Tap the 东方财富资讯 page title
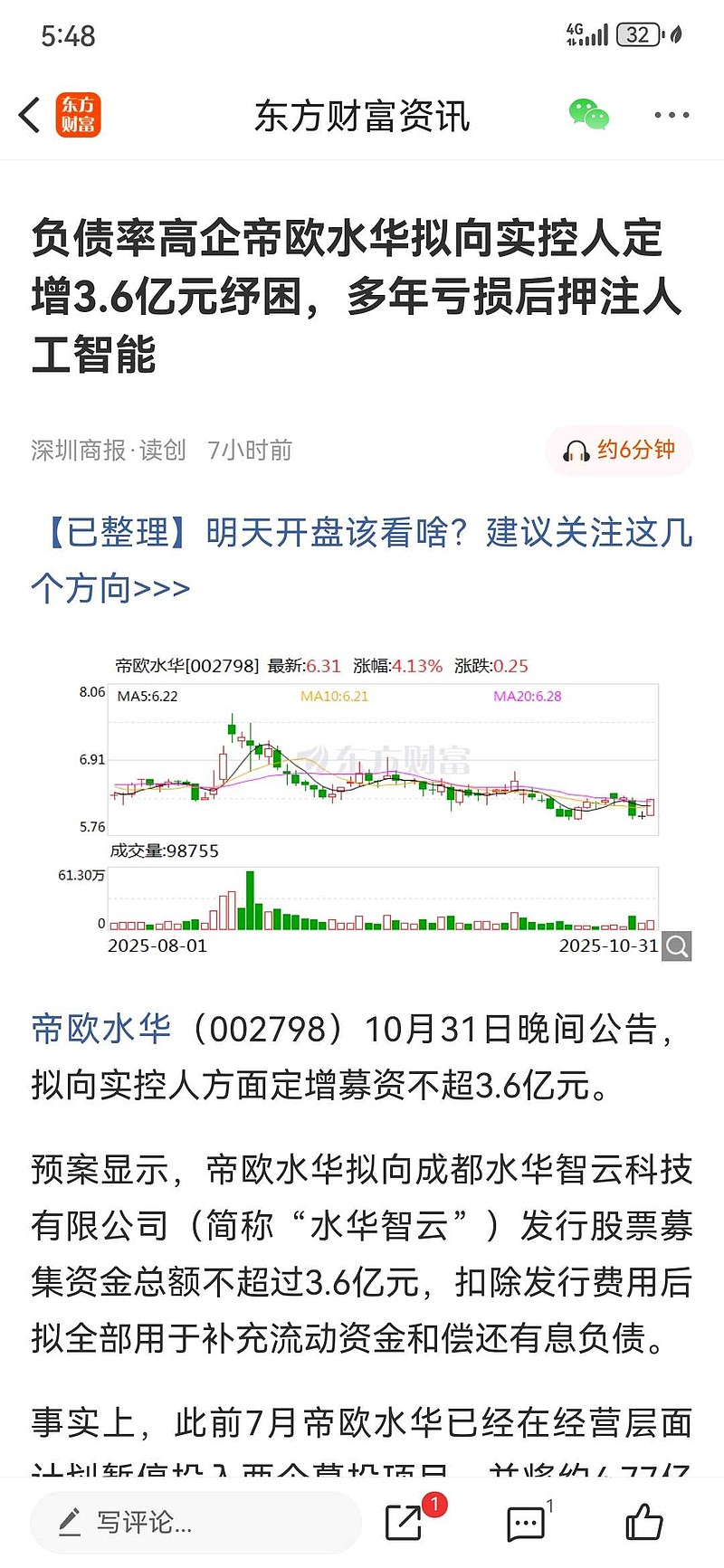724x1568 pixels. tap(362, 116)
